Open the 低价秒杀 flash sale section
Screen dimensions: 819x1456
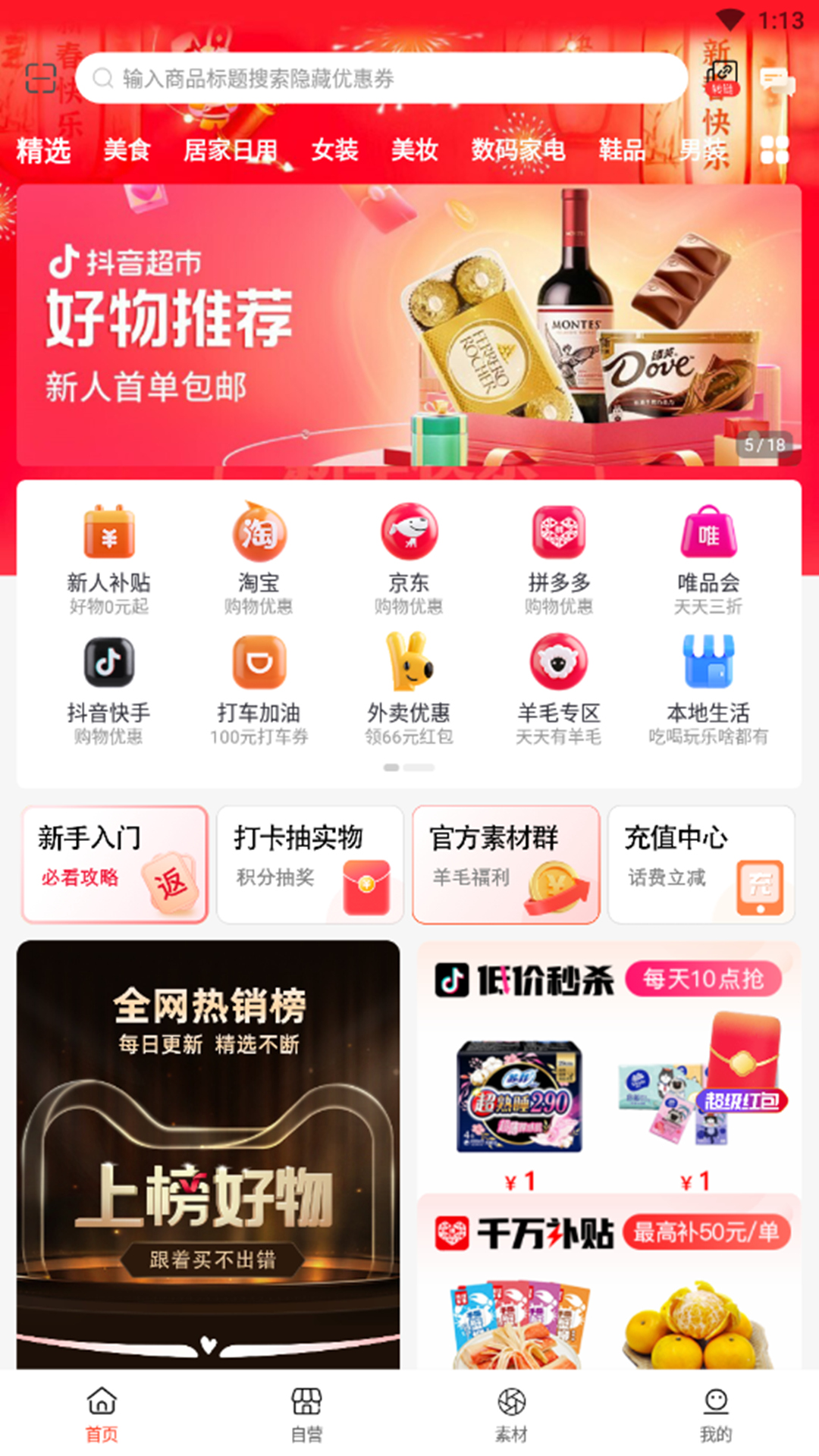[x=609, y=1067]
